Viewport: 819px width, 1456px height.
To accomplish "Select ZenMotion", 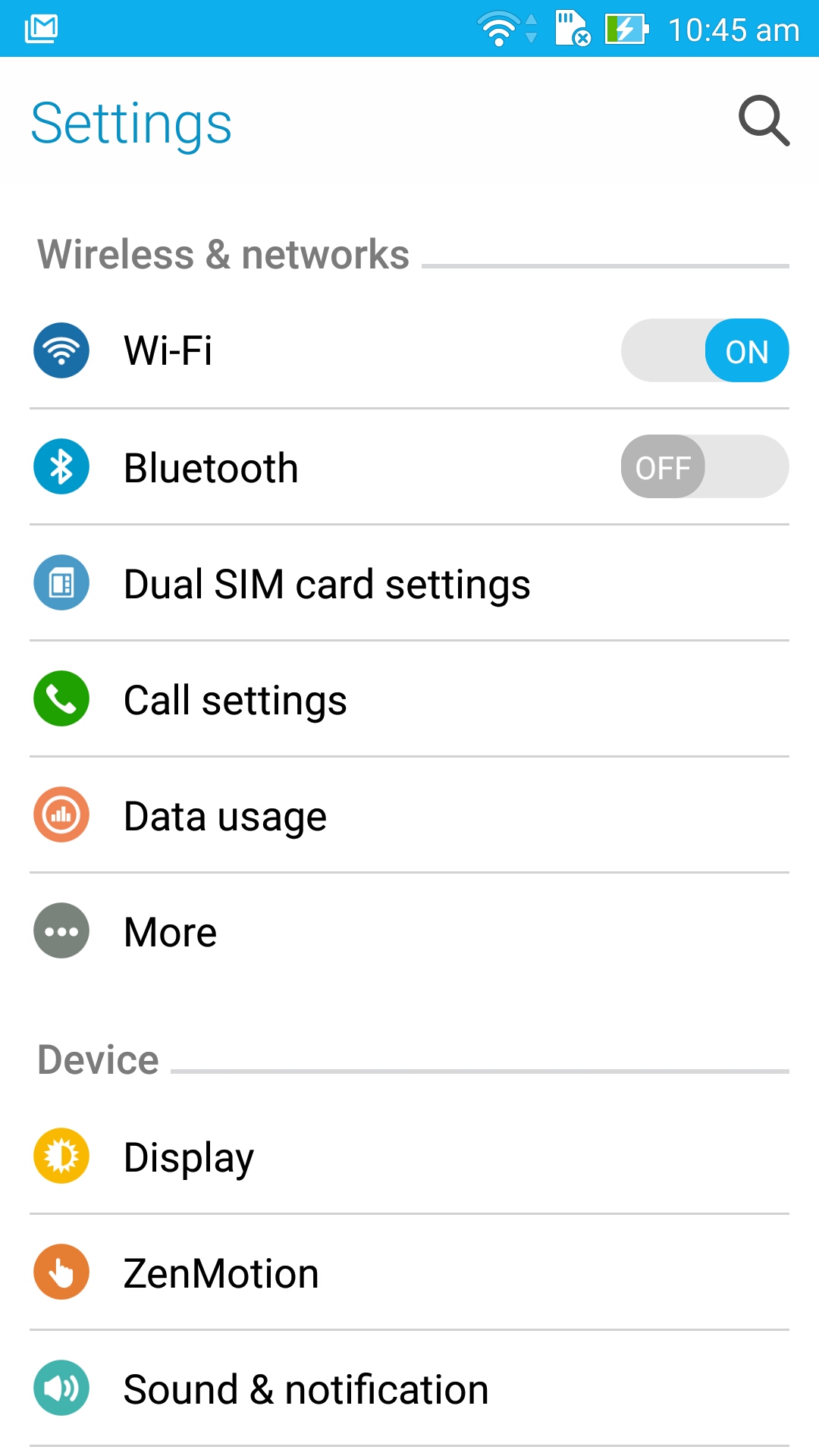I will pos(409,1272).
